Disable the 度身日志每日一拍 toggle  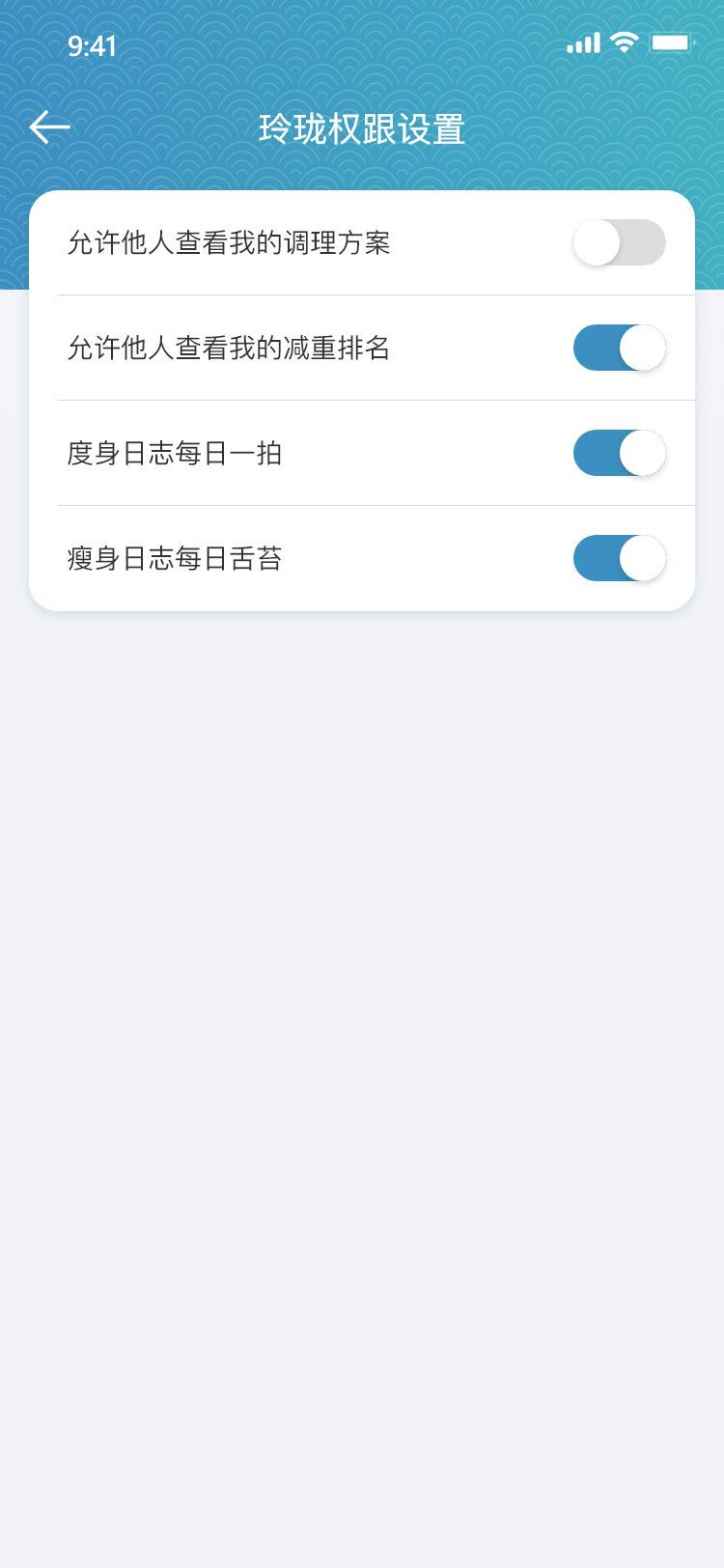pos(620,453)
